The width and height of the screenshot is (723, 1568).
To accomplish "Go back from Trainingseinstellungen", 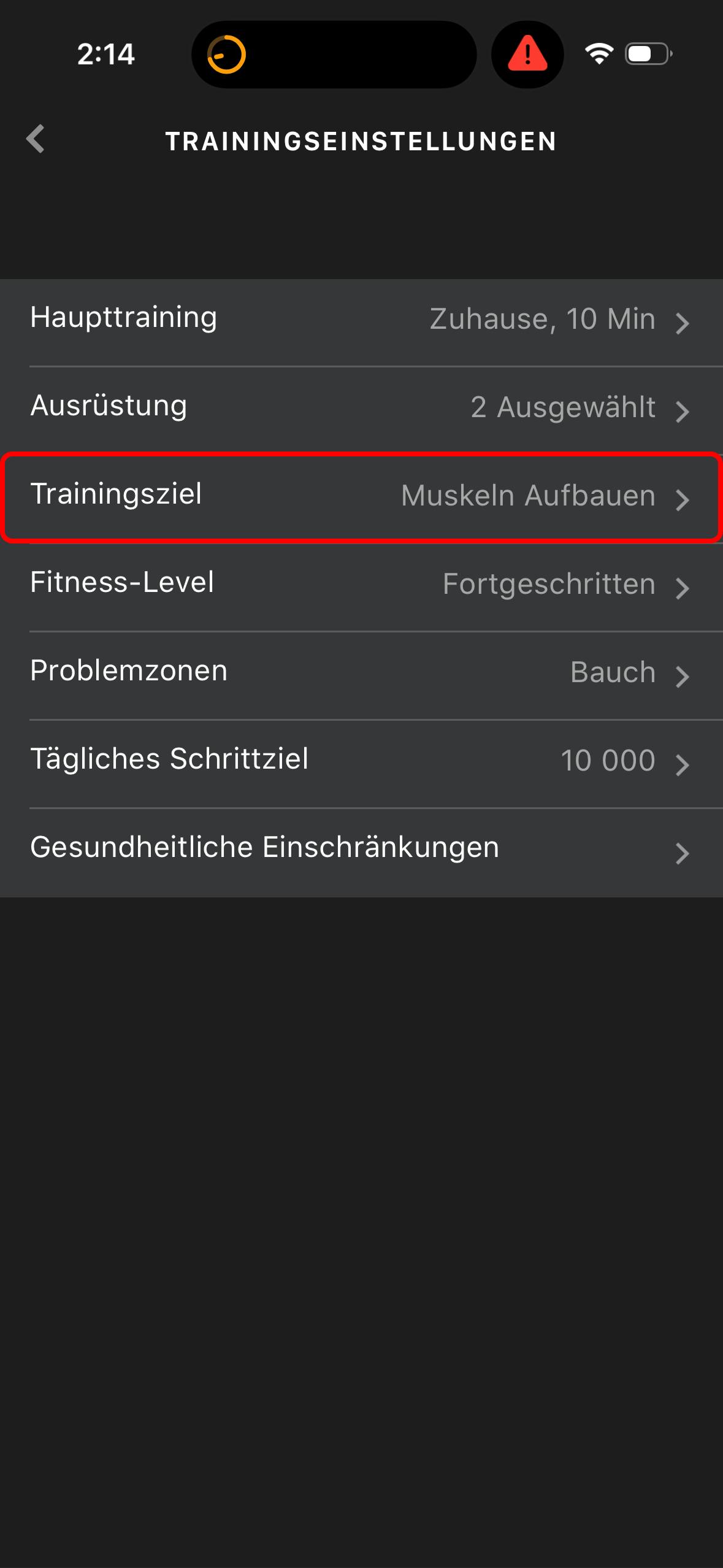I will [x=36, y=139].
